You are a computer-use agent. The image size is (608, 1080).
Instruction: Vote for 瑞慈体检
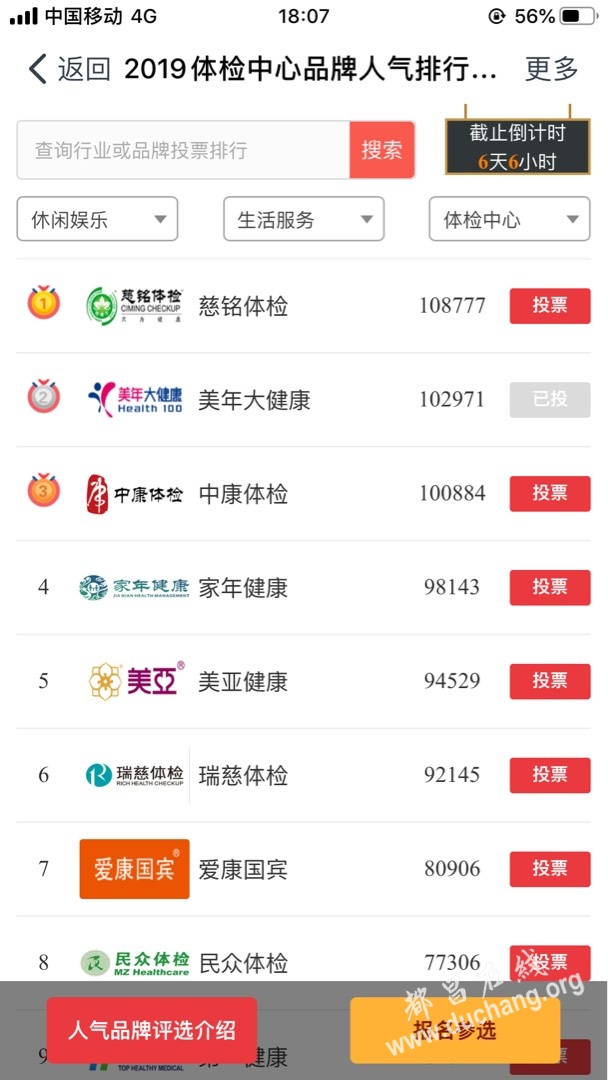tap(549, 775)
